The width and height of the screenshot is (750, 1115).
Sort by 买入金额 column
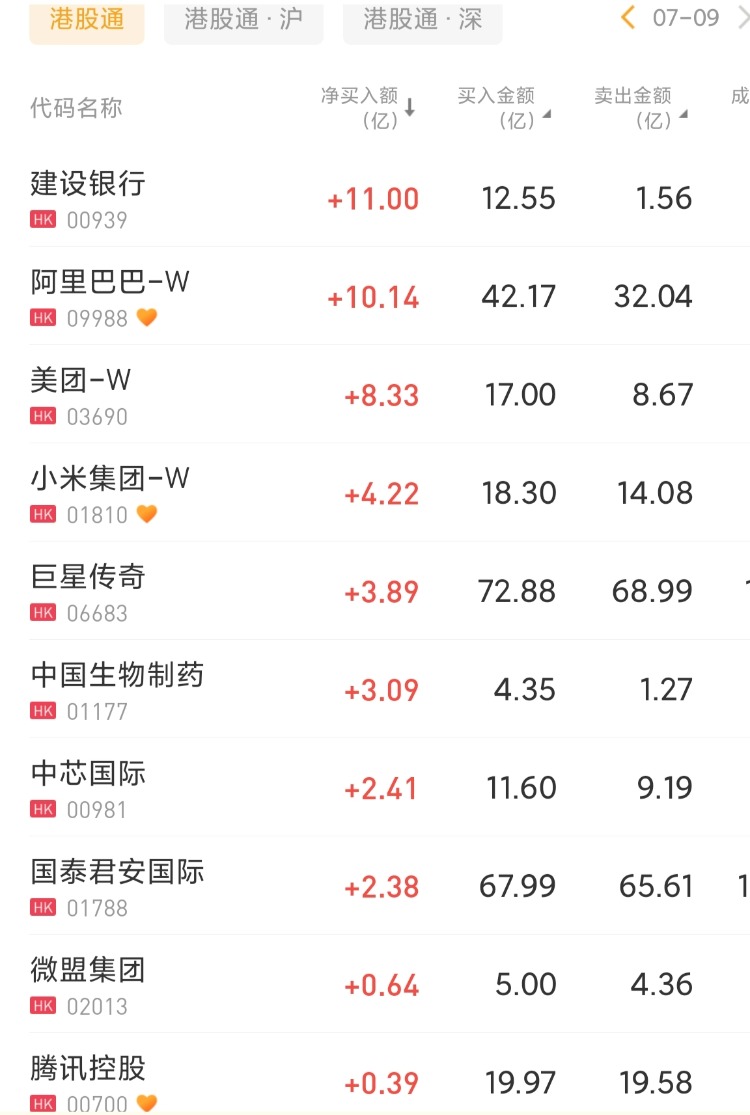tap(503, 107)
